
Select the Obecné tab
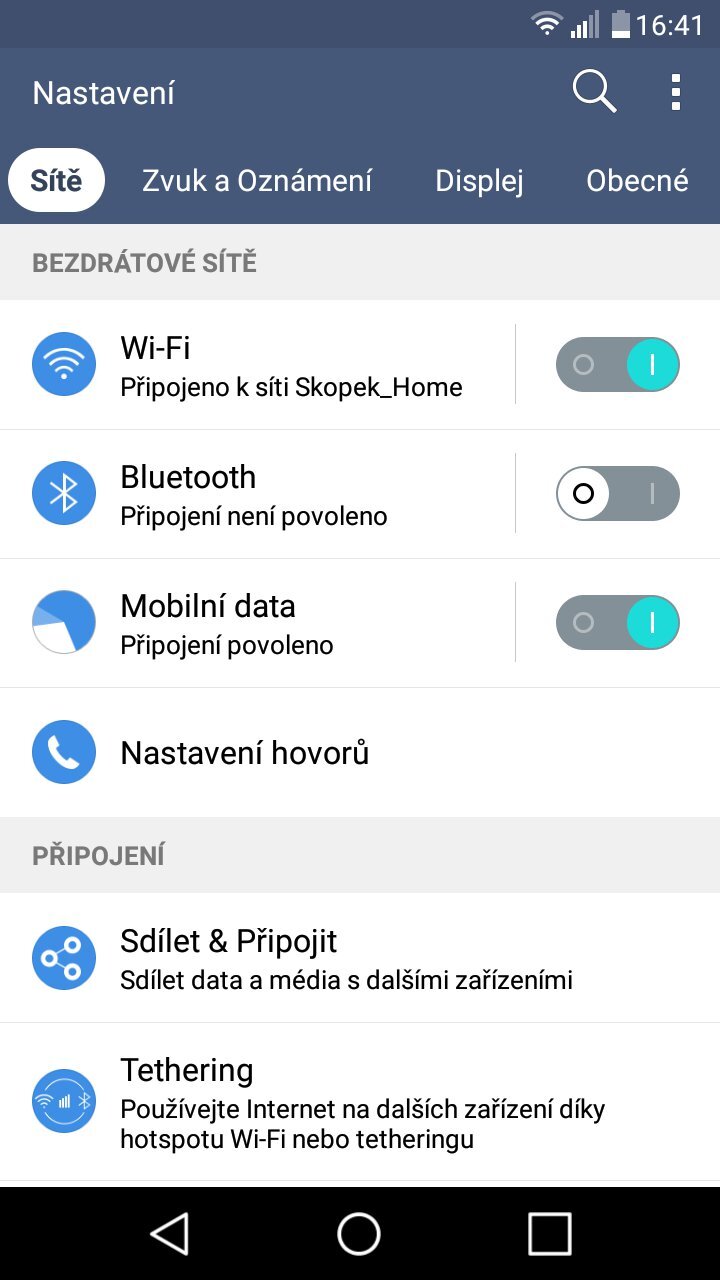[638, 181]
